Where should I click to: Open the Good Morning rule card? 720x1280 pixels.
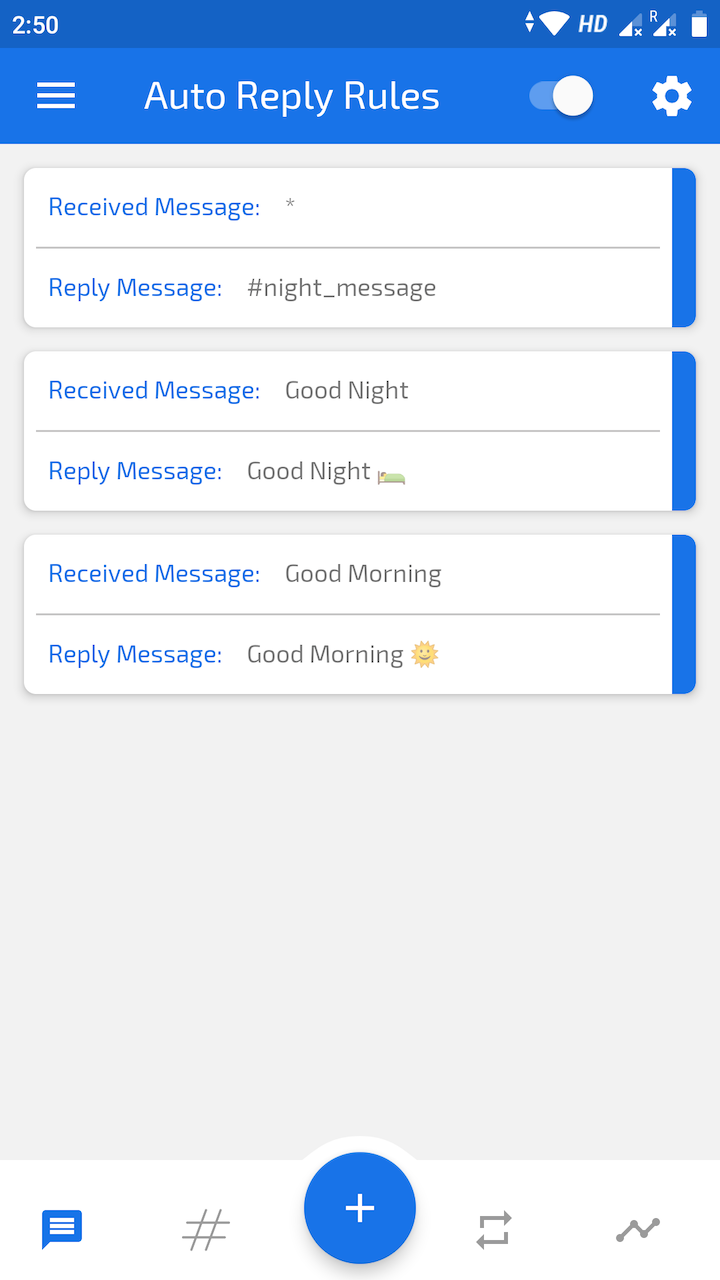click(359, 614)
